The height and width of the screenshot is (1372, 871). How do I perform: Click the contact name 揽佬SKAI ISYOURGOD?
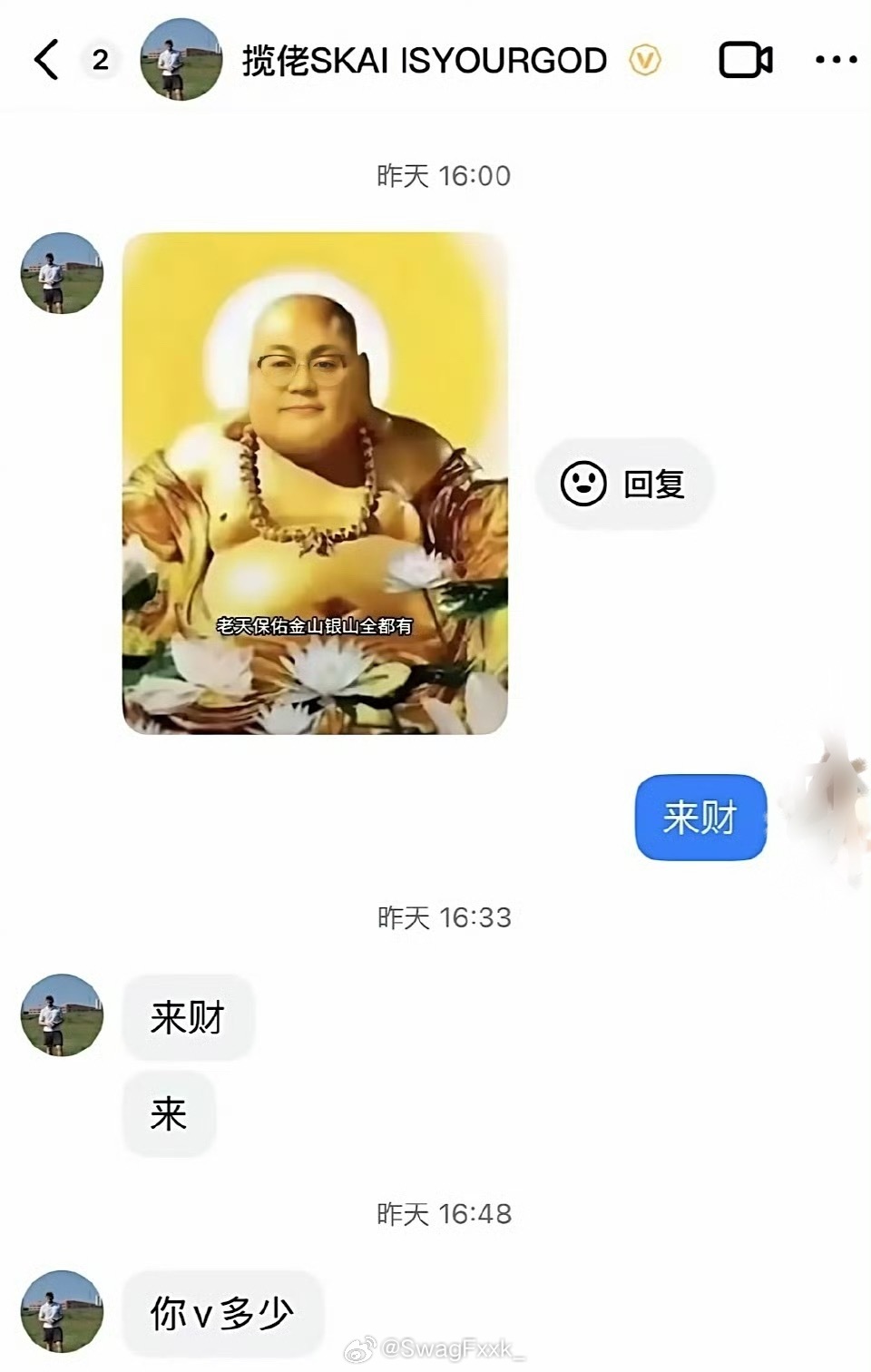(423, 60)
